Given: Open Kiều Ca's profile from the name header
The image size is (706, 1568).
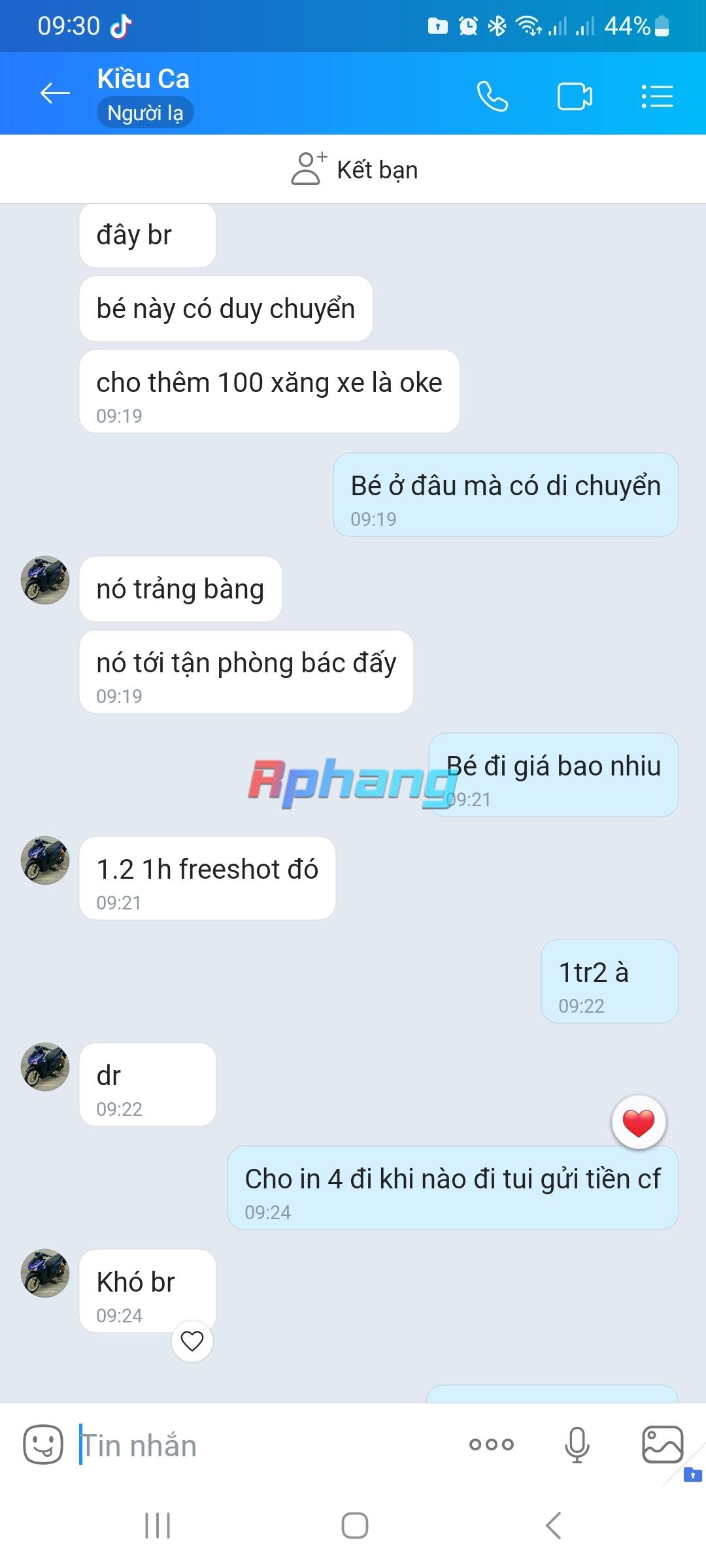Looking at the screenshot, I should click(143, 79).
